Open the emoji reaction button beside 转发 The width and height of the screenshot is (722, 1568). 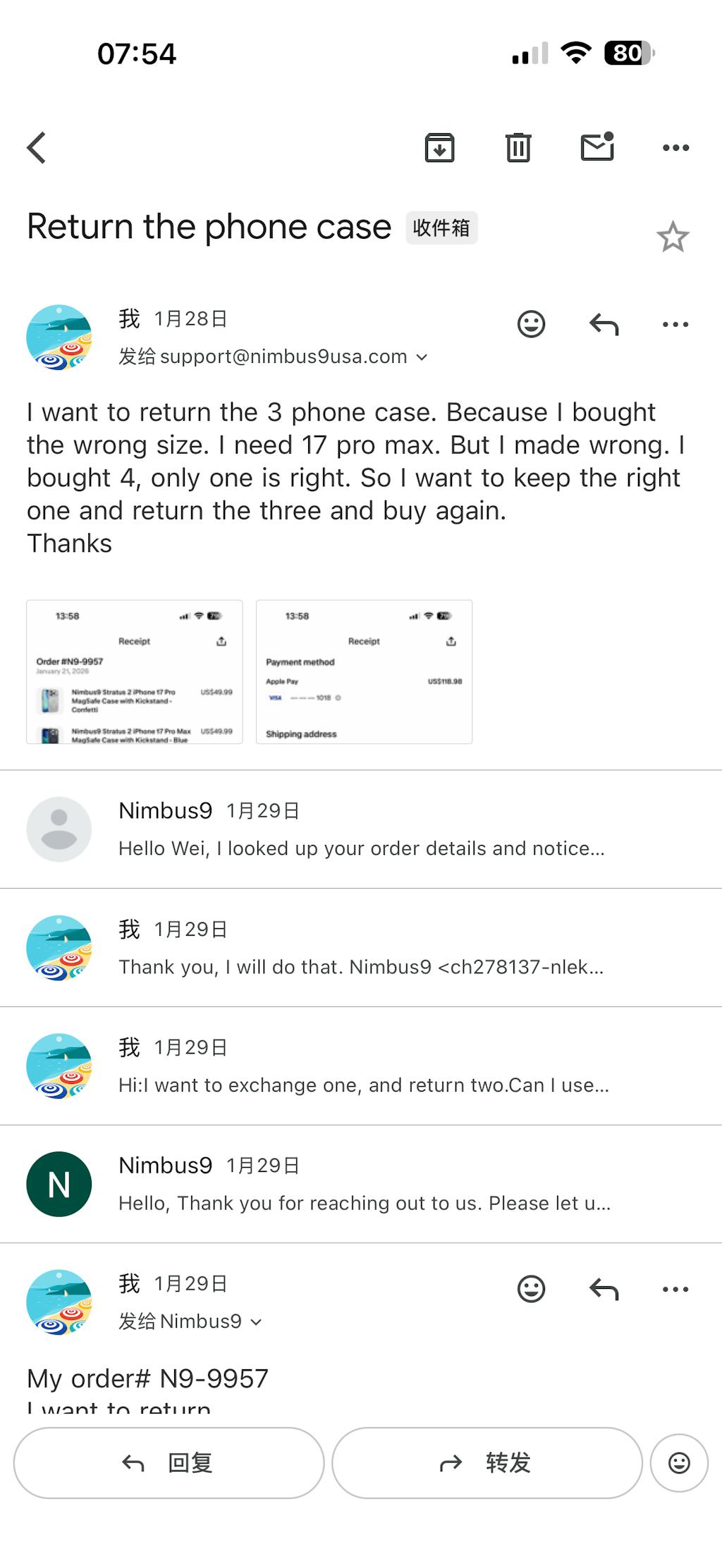[x=678, y=1462]
